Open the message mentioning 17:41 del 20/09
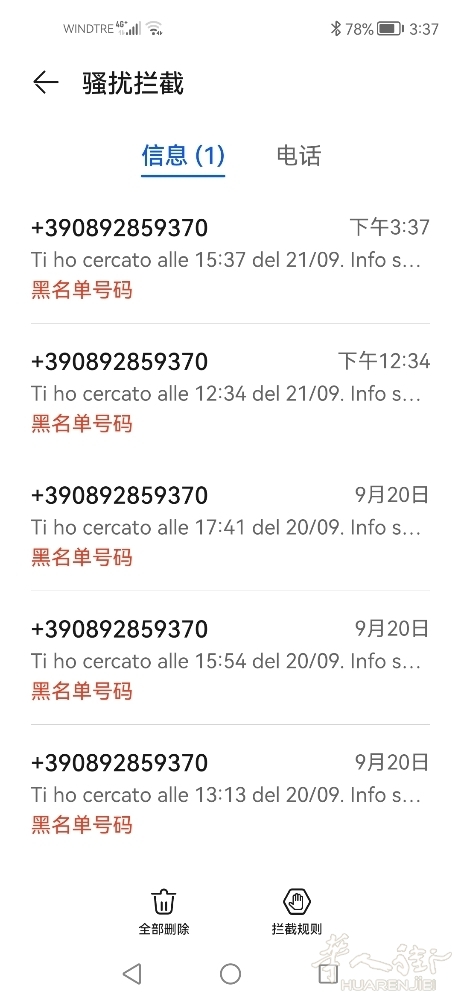The height and width of the screenshot is (1000, 461). pyautogui.click(x=230, y=524)
